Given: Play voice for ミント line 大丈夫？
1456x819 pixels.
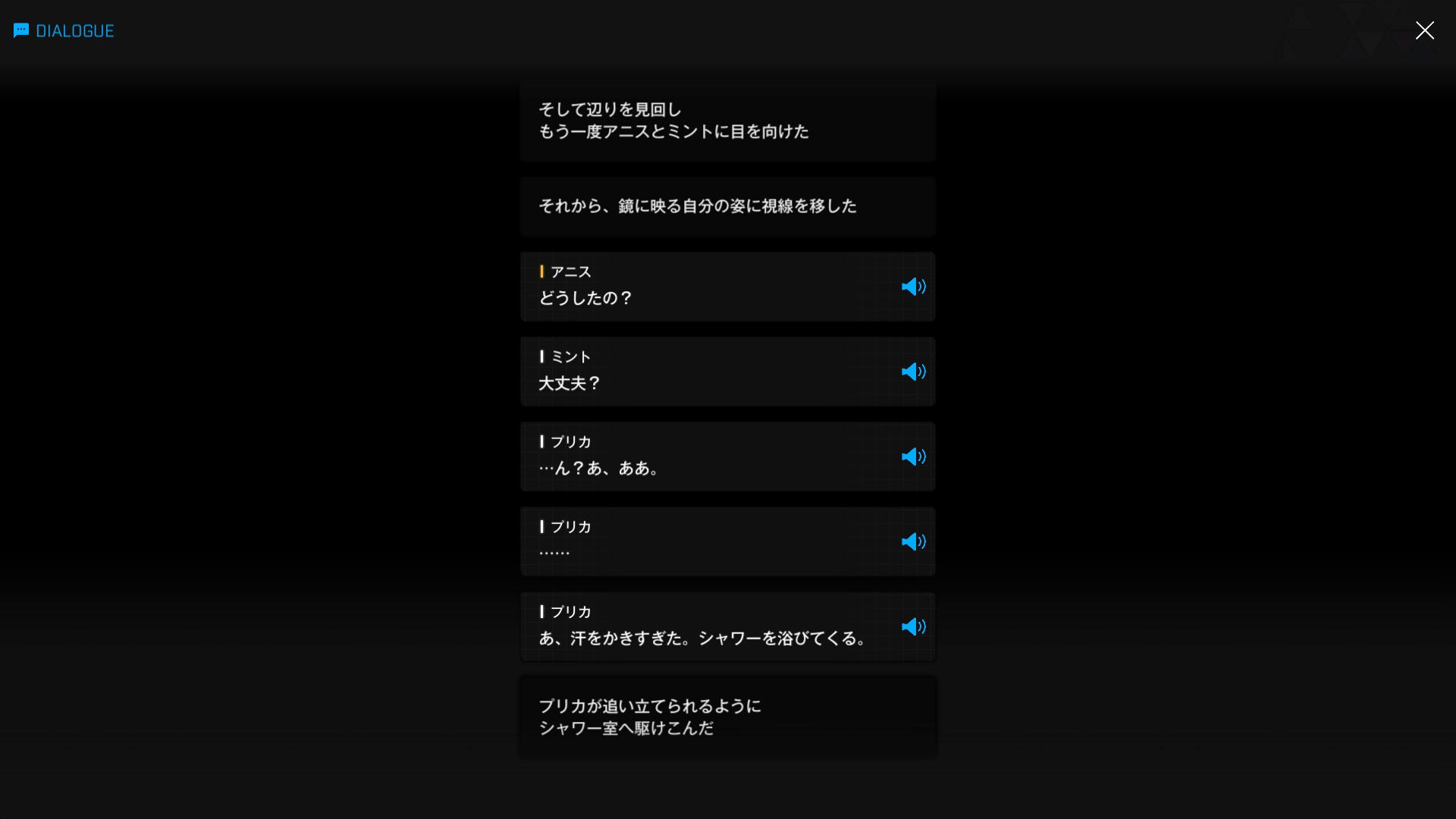Looking at the screenshot, I should 913,372.
